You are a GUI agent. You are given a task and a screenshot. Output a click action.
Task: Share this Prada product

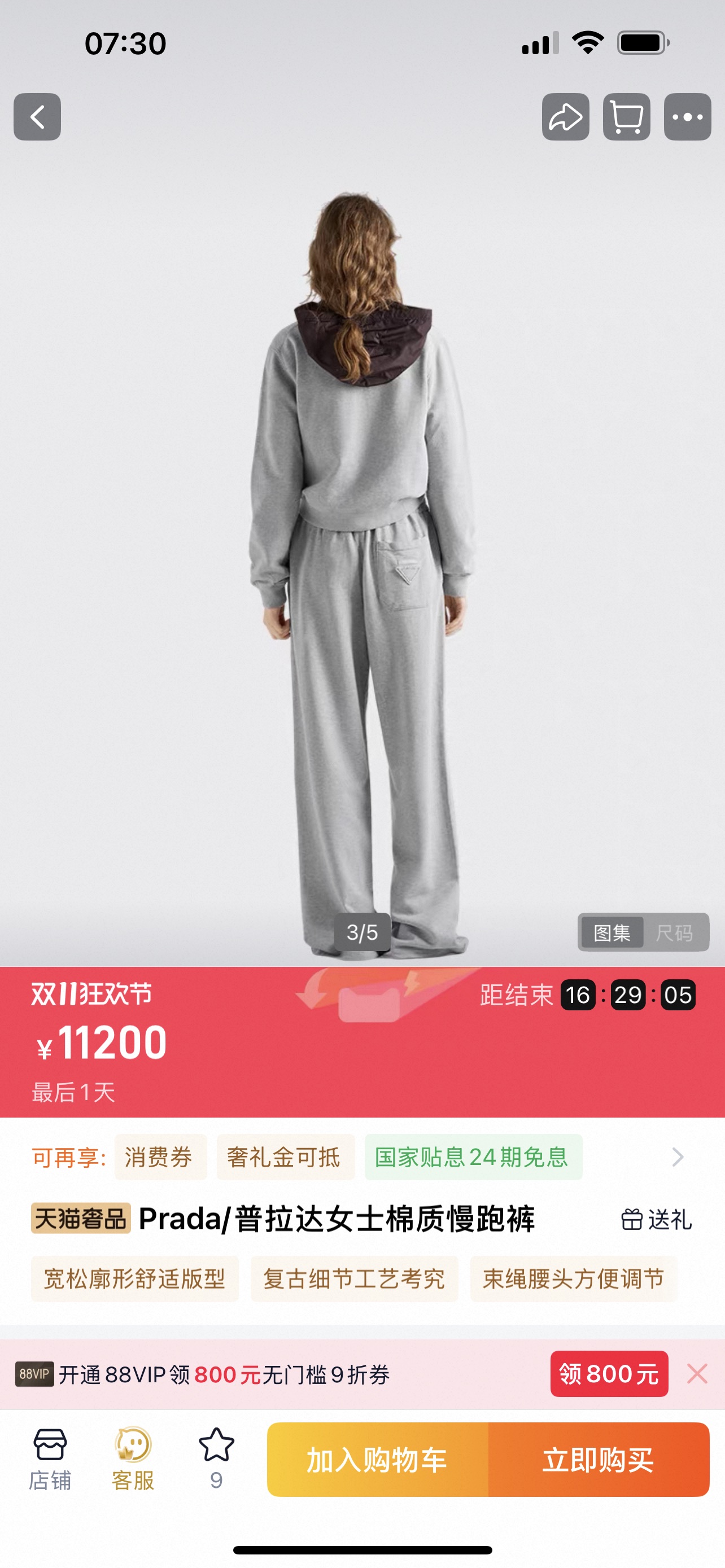[x=566, y=117]
